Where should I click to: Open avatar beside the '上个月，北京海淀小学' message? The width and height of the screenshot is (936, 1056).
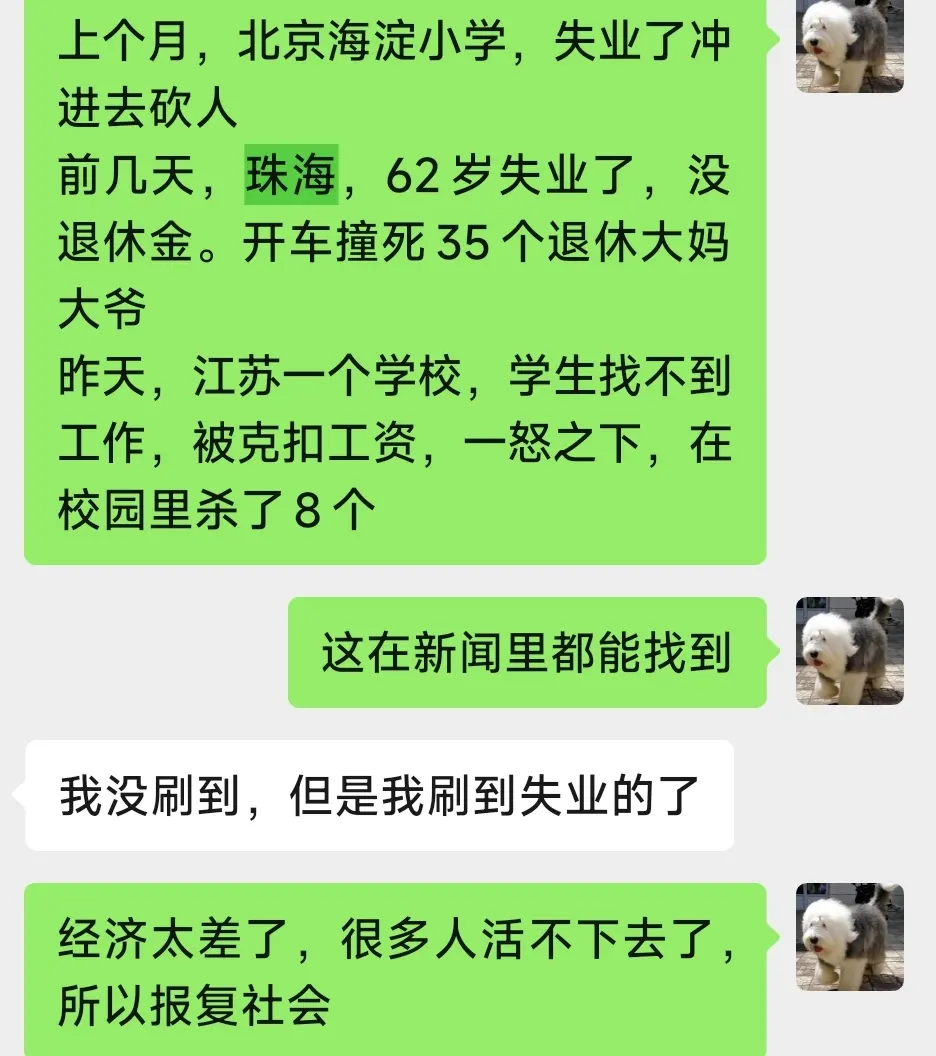[849, 45]
